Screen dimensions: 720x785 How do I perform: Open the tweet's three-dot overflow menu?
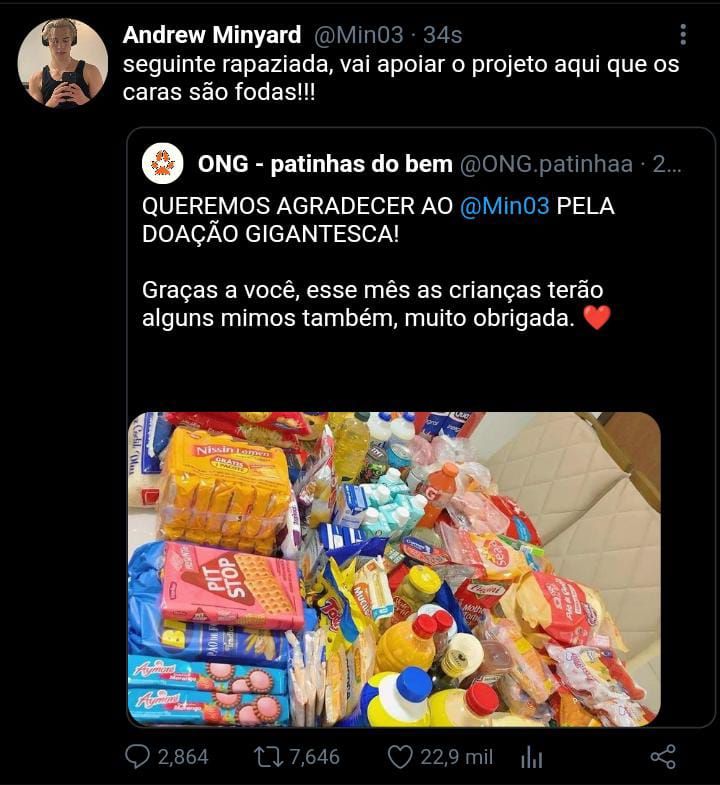pos(683,35)
